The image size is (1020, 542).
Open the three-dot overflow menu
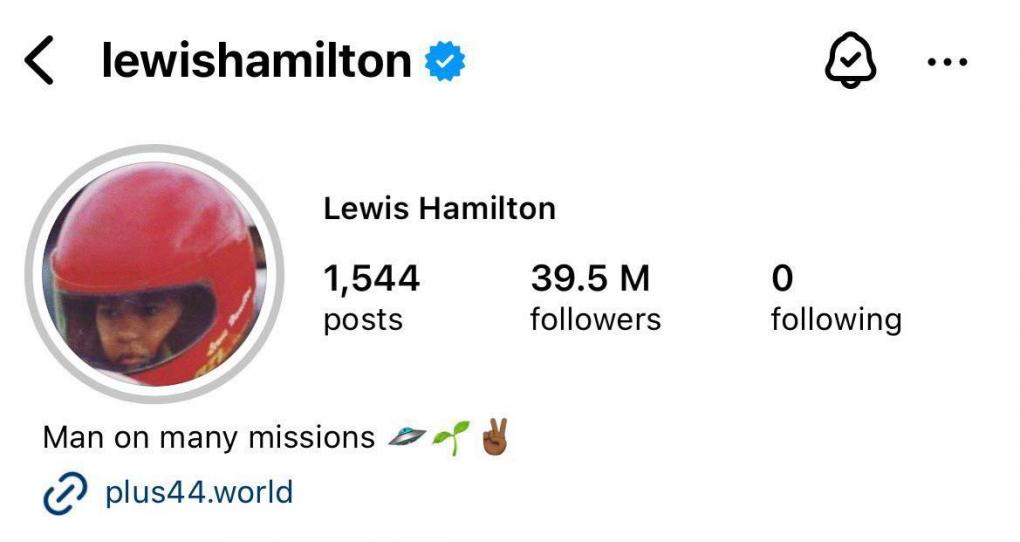(x=947, y=62)
